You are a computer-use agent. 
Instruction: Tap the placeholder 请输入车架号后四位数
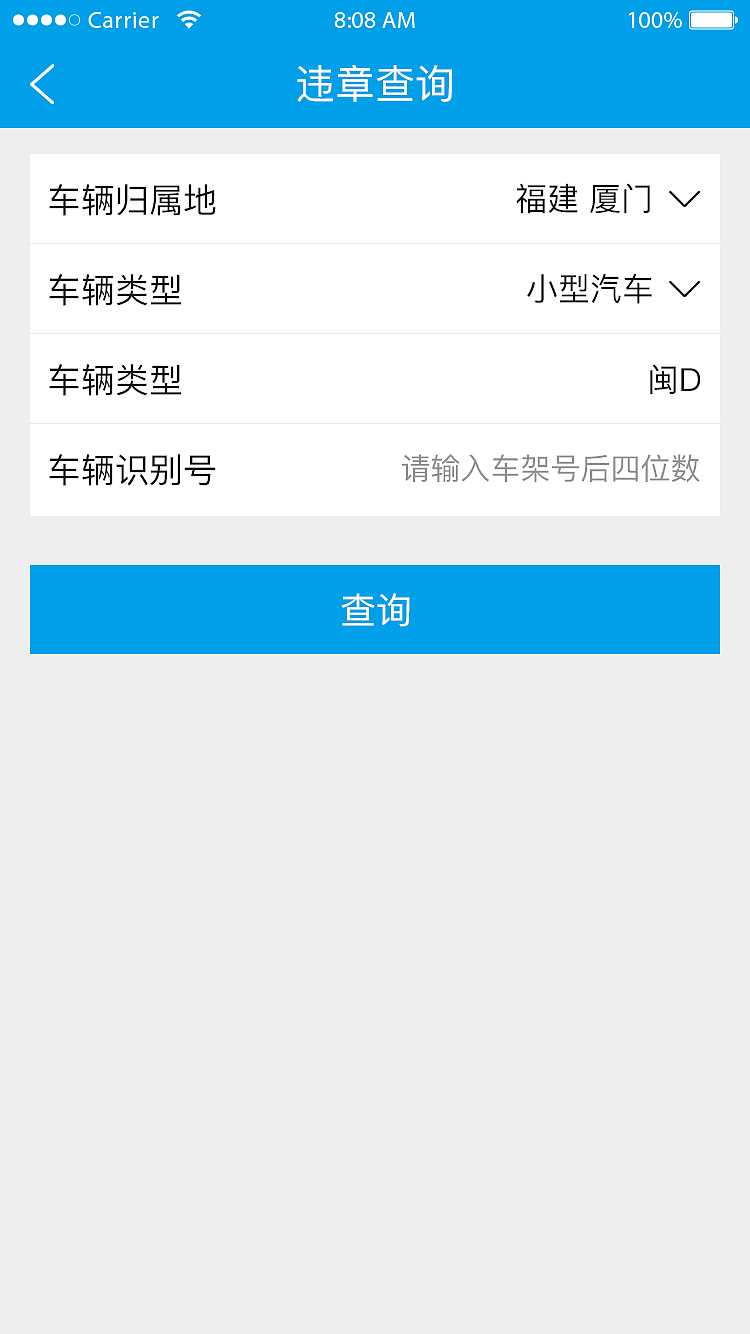coord(550,469)
